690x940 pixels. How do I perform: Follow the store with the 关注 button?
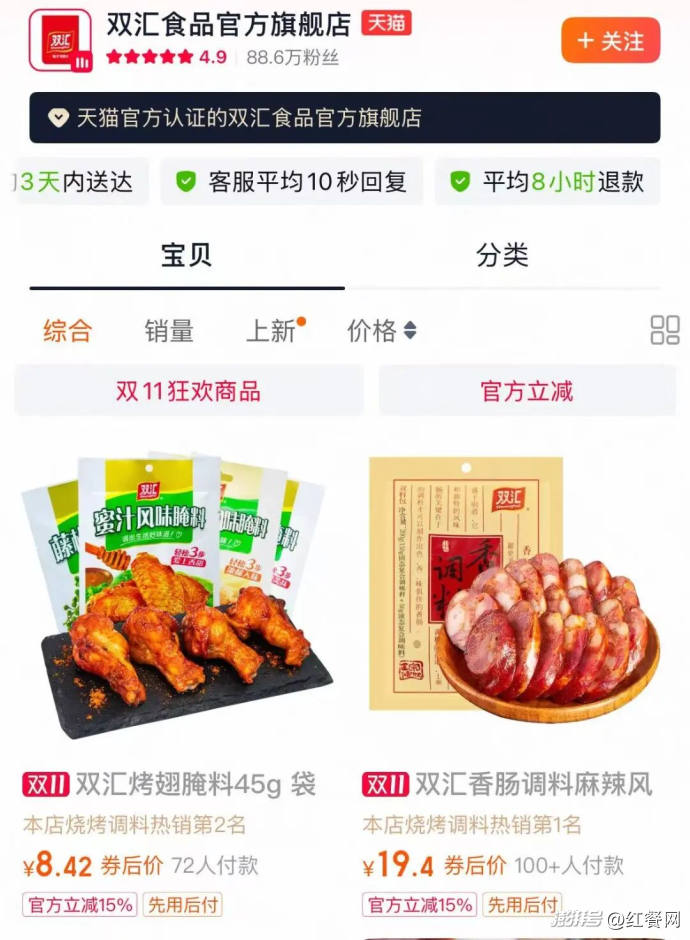click(610, 41)
